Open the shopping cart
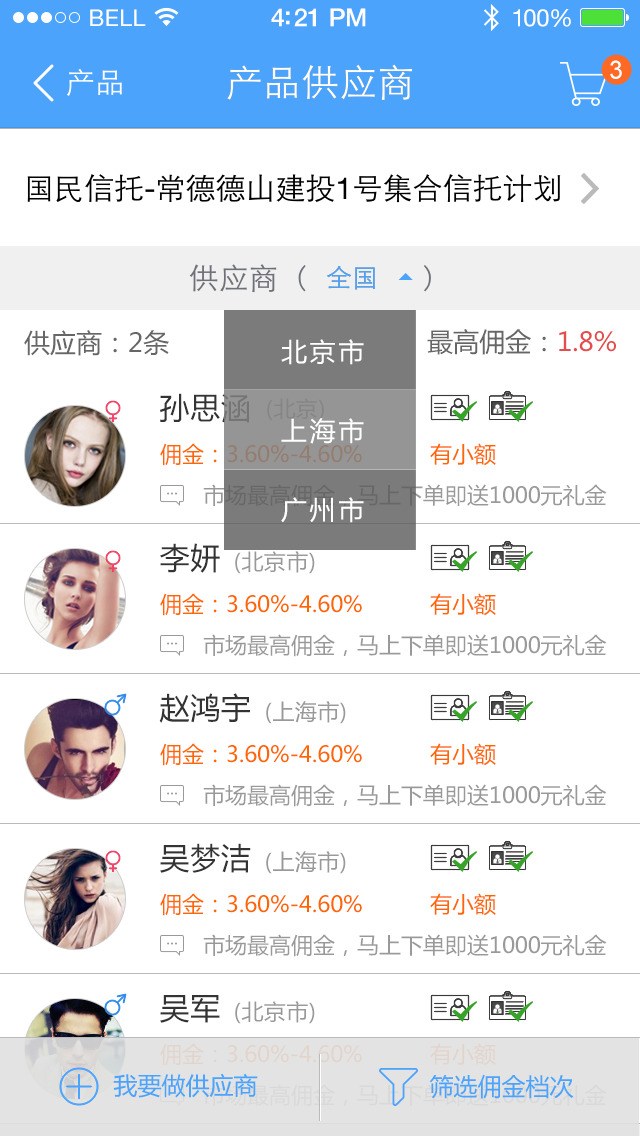The image size is (640, 1136). [585, 84]
